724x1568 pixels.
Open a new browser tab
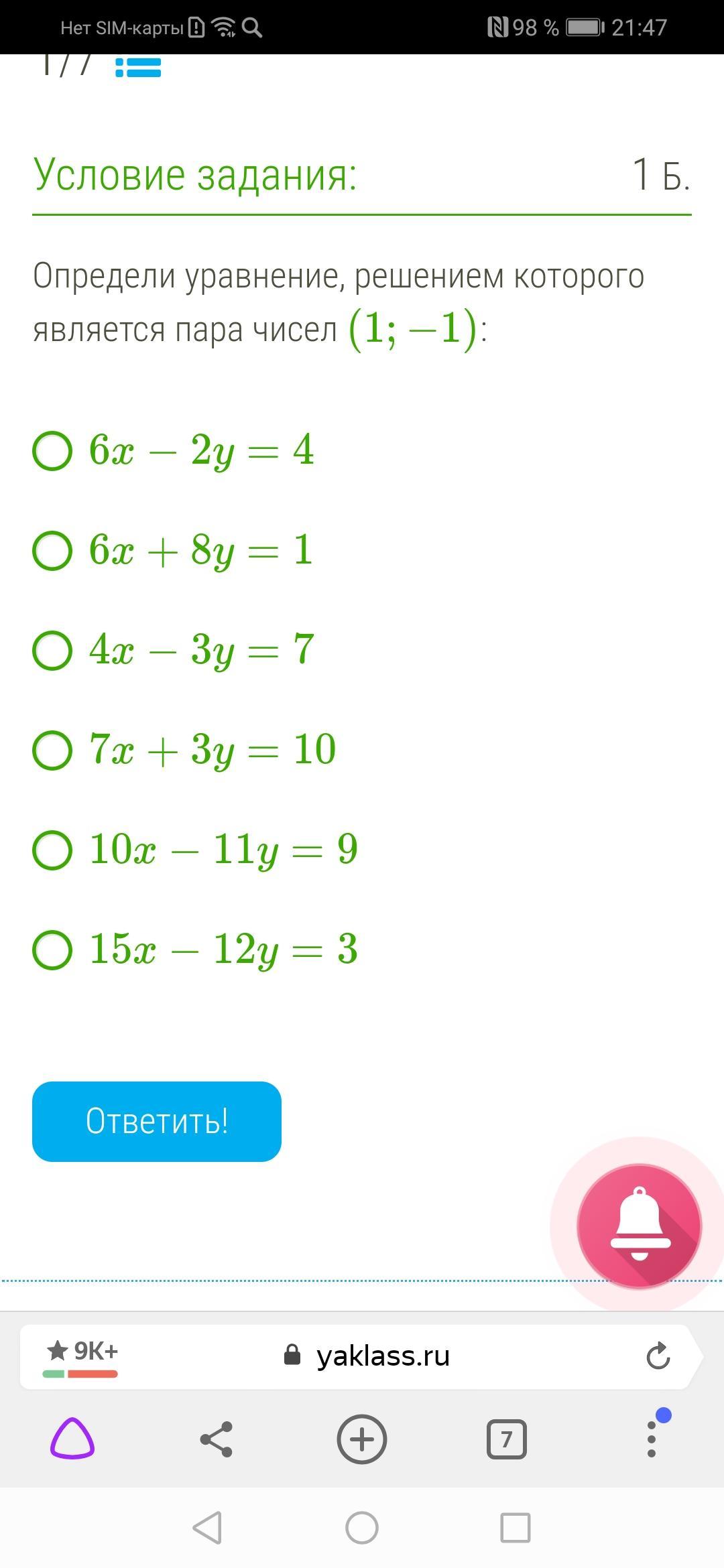(362, 1439)
